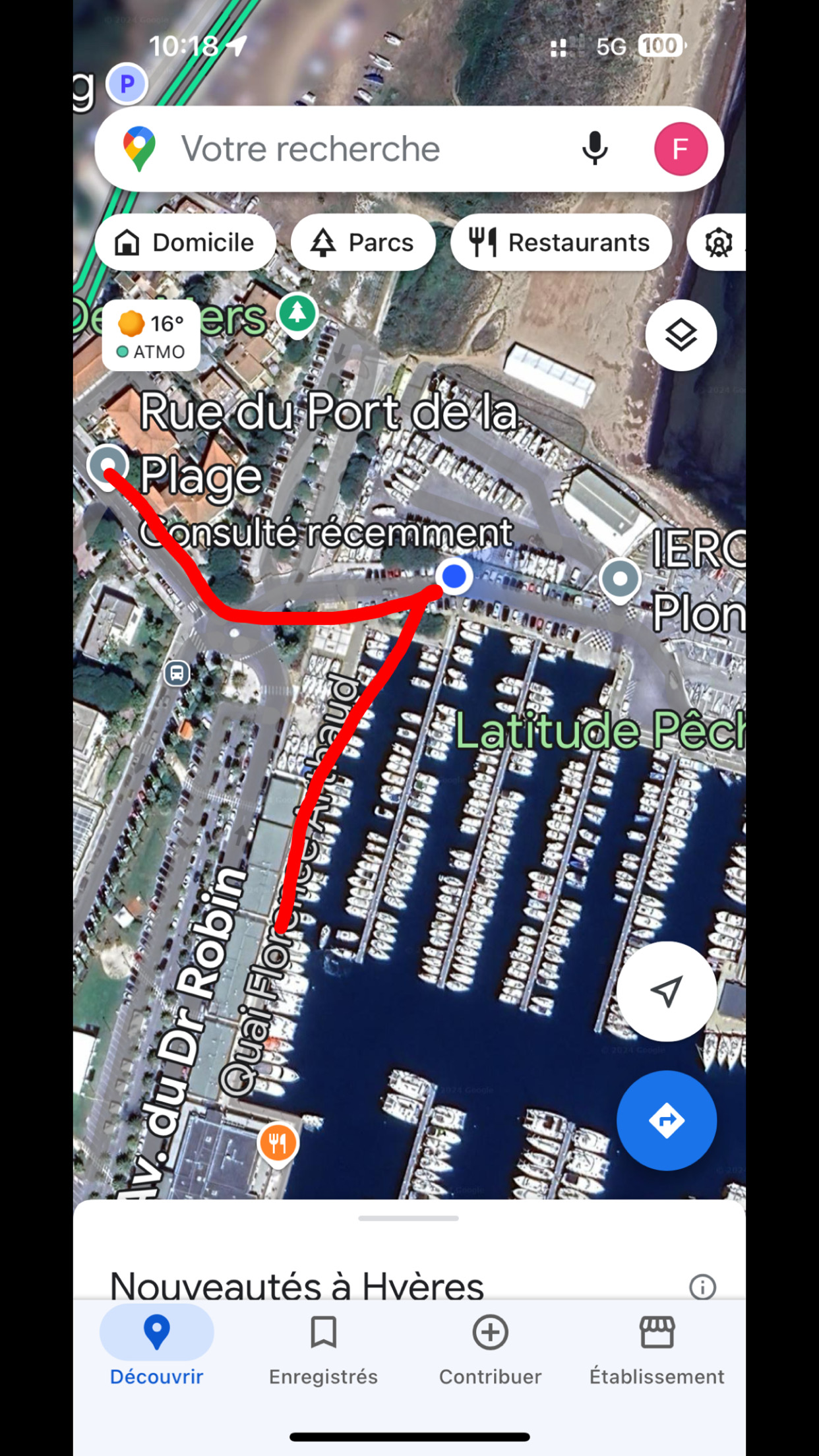Select the Domicile chip
The width and height of the screenshot is (819, 1456).
click(185, 243)
